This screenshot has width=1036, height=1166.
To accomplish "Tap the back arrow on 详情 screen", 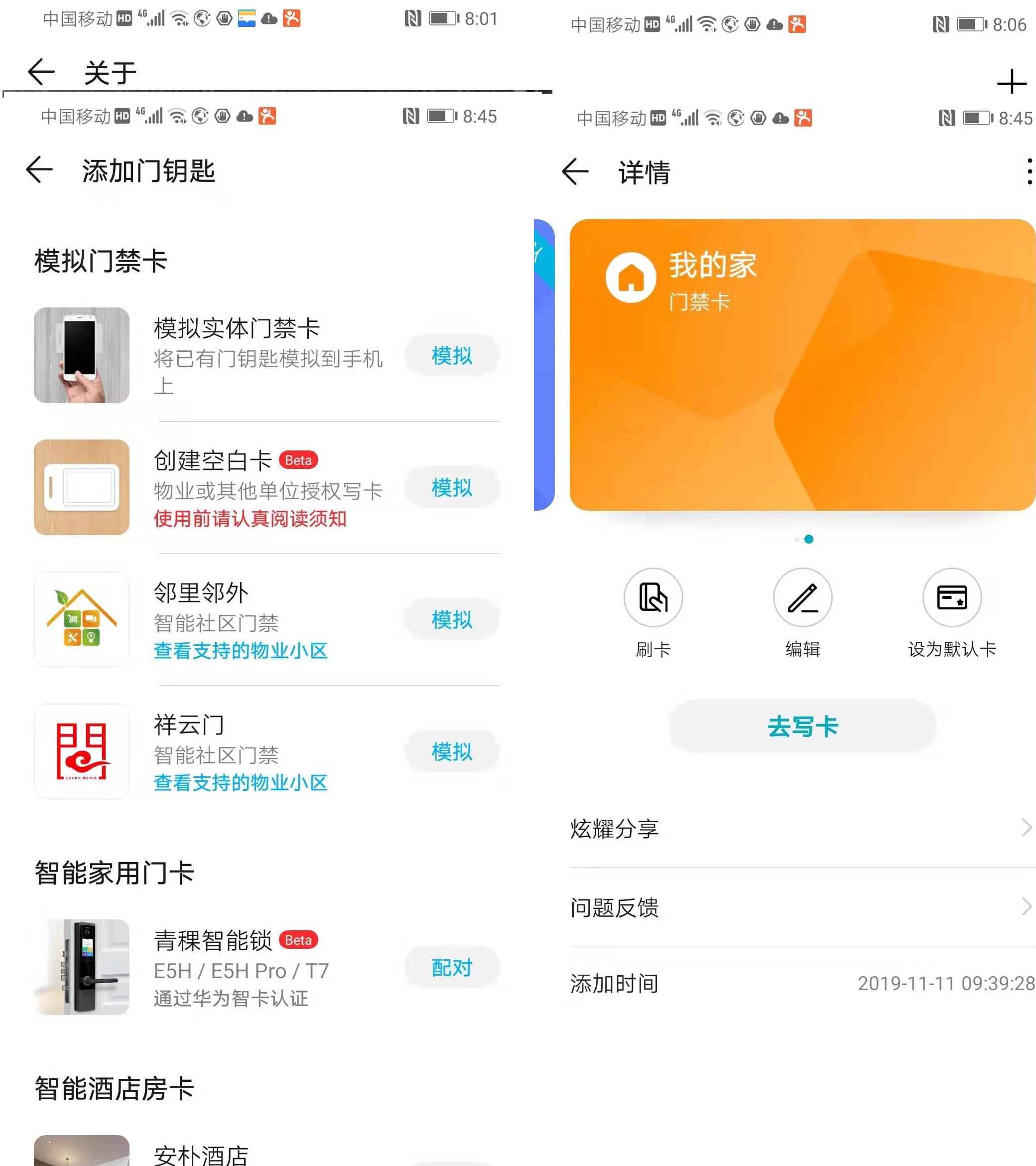I will tap(575, 171).
